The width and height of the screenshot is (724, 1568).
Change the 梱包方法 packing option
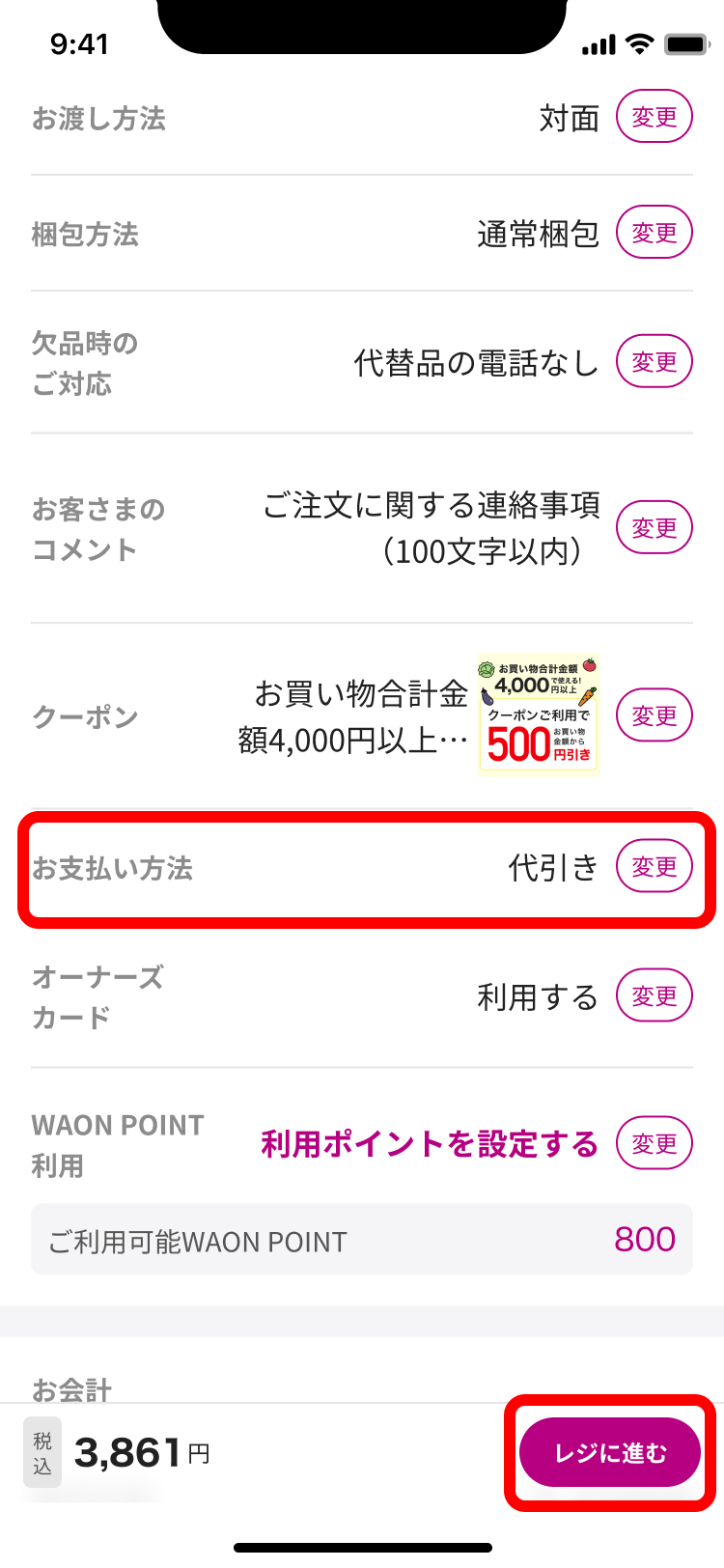(x=654, y=233)
